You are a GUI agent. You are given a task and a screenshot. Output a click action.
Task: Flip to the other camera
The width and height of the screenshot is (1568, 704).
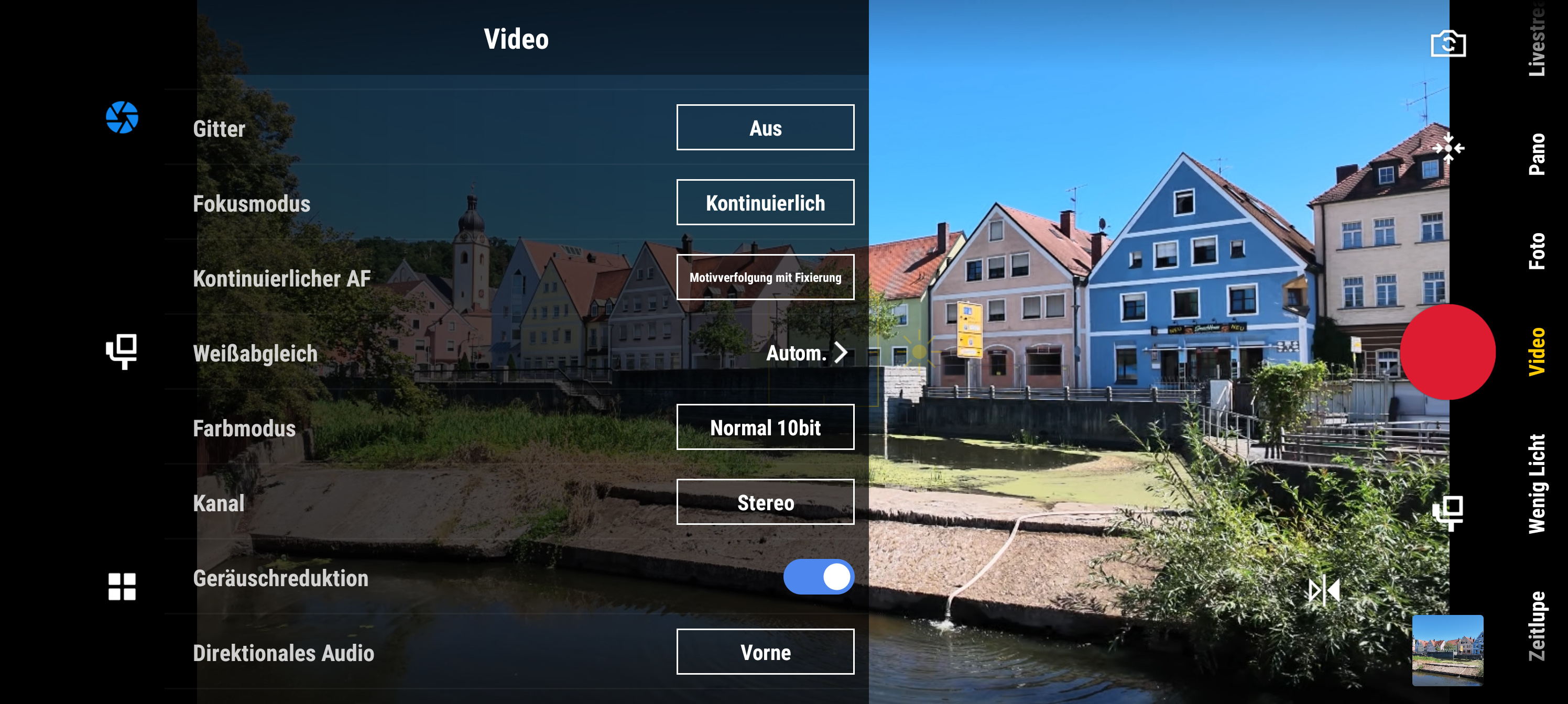coord(1448,43)
